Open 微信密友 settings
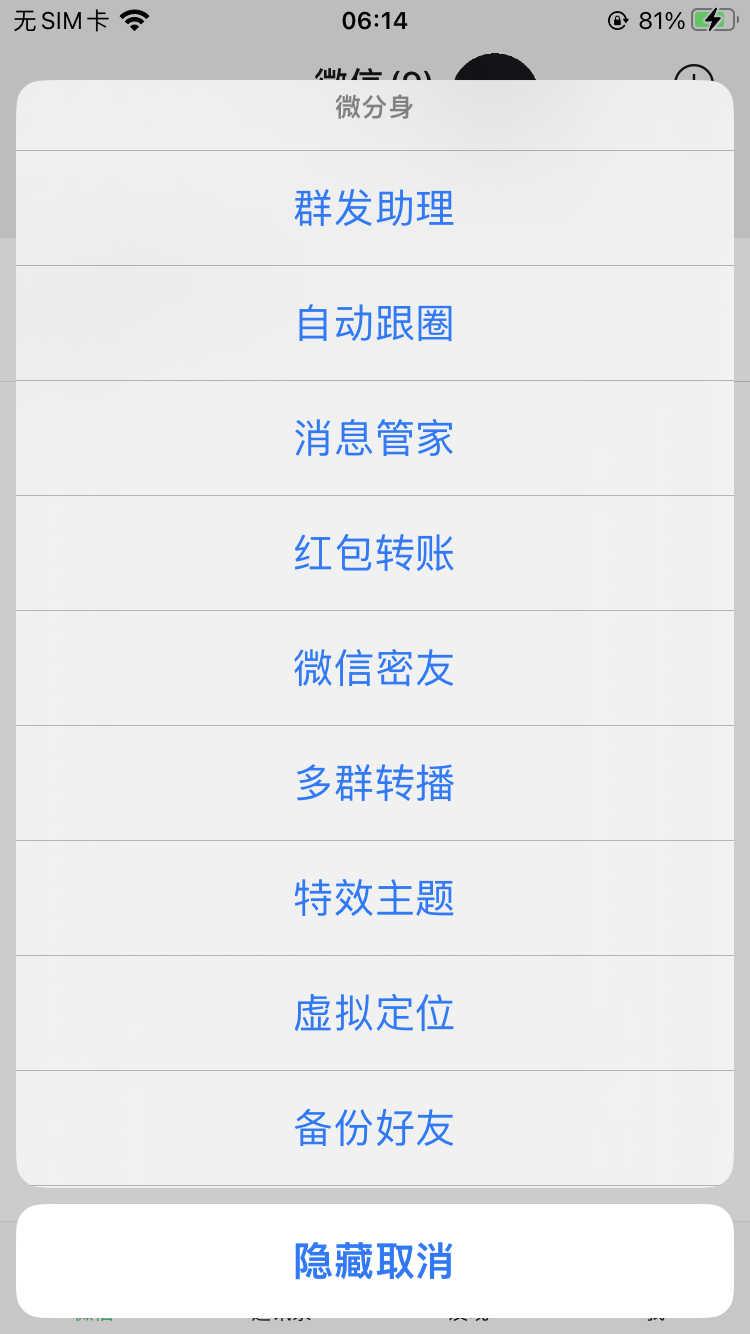This screenshot has width=750, height=1334. pos(374,668)
